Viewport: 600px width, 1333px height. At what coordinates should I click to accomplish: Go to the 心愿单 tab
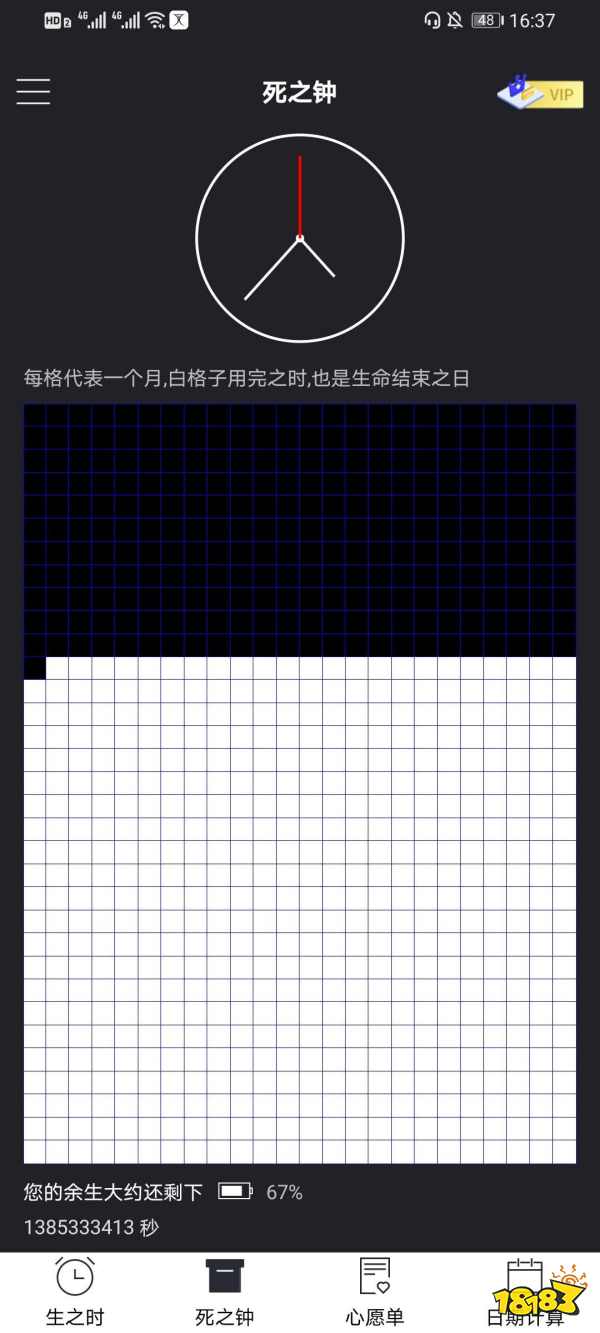coord(375,1291)
